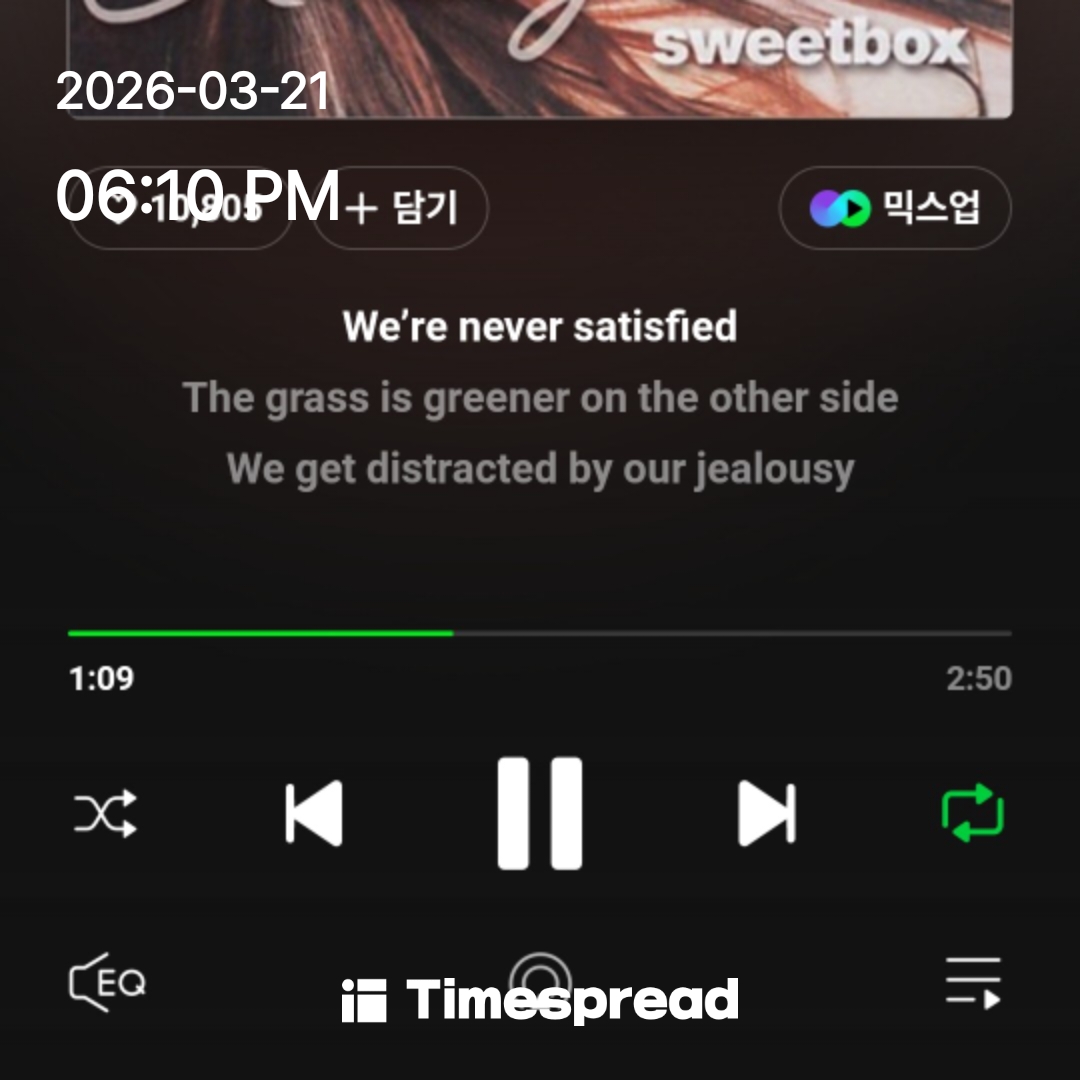Screen dimensions: 1080x1080
Task: Open the full lyrics view
Action: pos(540,398)
